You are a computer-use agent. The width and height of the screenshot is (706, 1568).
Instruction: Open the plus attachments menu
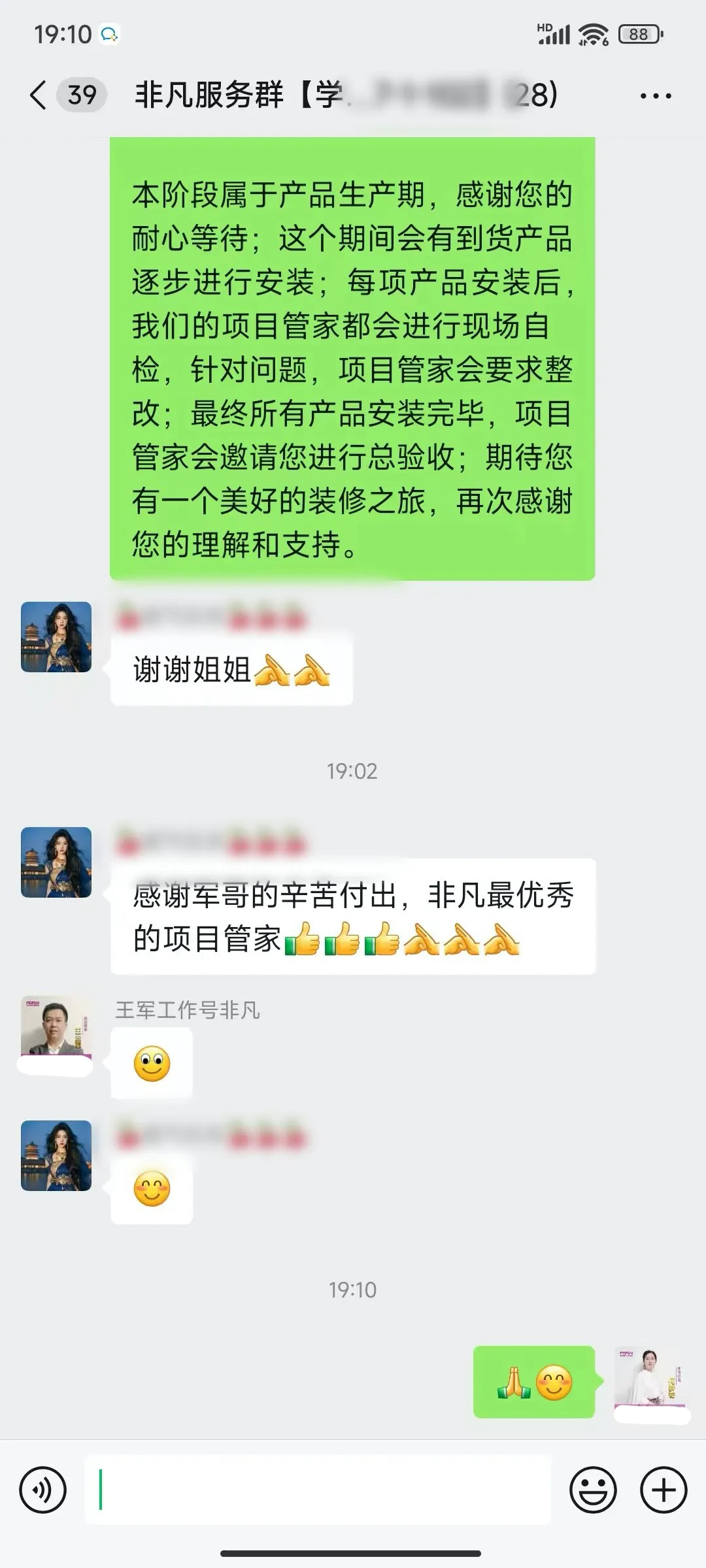[x=663, y=1490]
